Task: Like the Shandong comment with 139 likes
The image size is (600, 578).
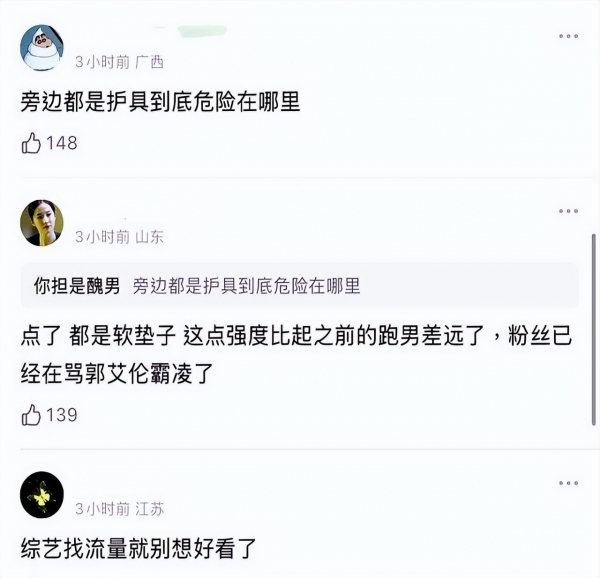Action: (31, 414)
